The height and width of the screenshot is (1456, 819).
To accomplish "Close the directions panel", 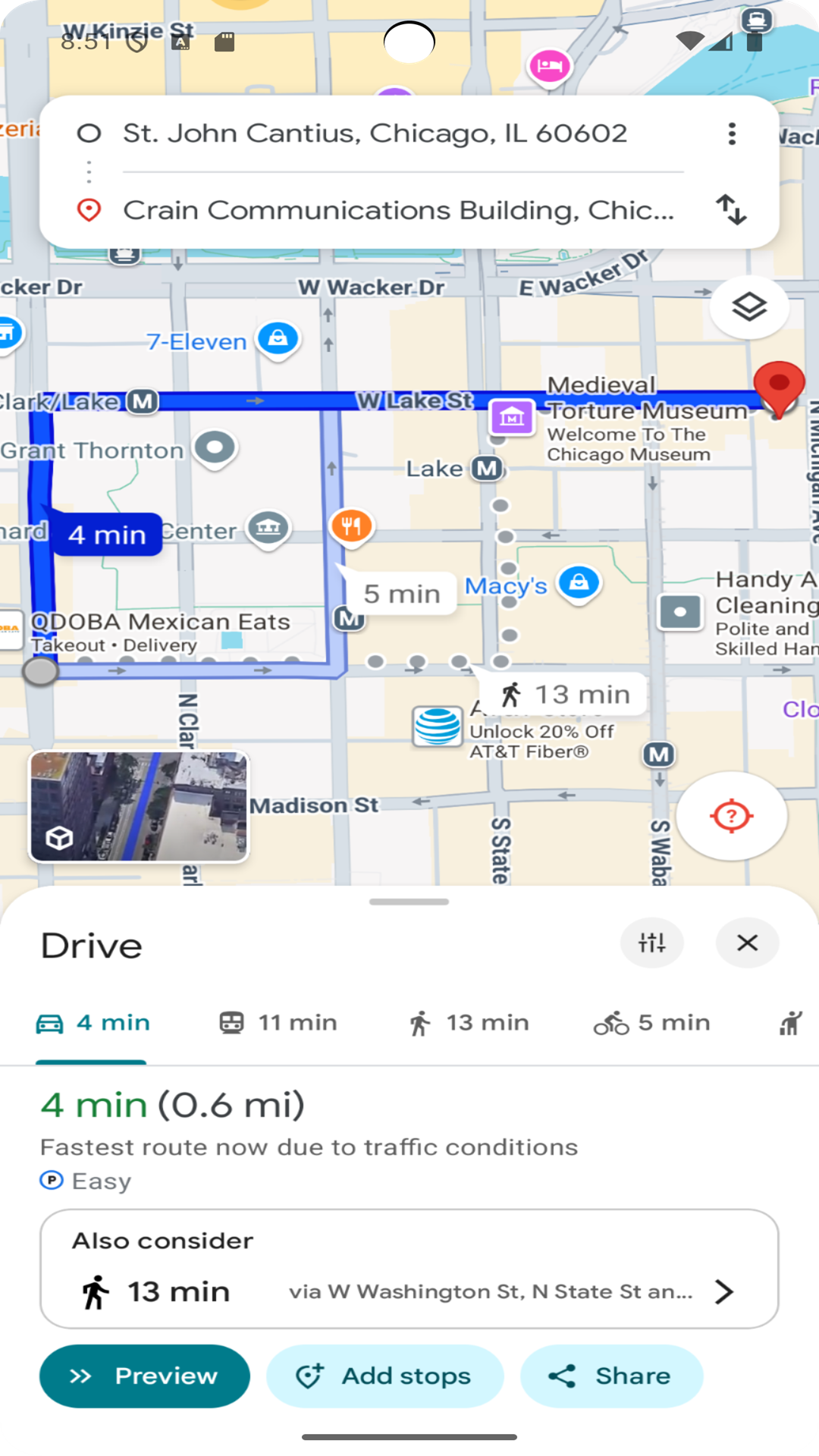I will 747,943.
